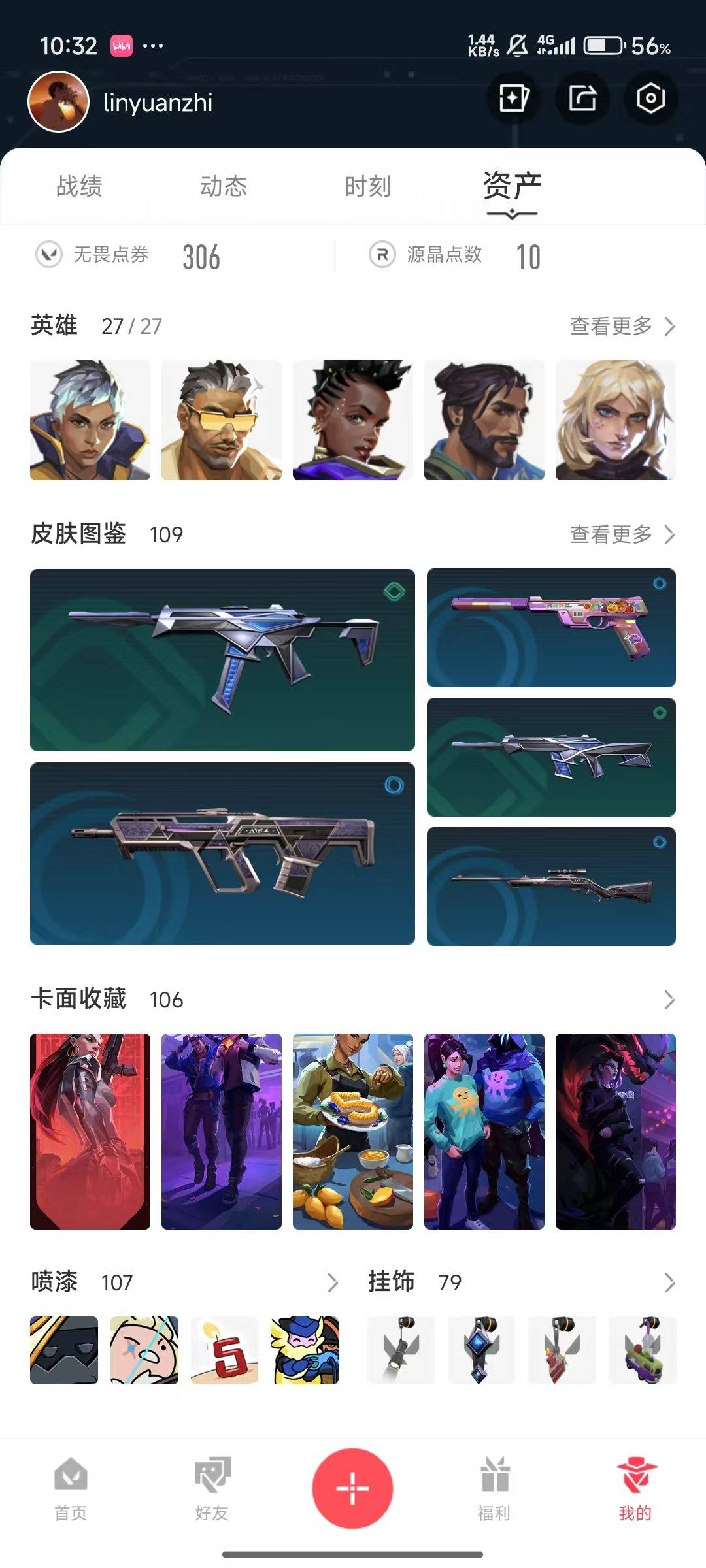Tap the red plus create button
The height and width of the screenshot is (1568, 706).
(x=352, y=1488)
